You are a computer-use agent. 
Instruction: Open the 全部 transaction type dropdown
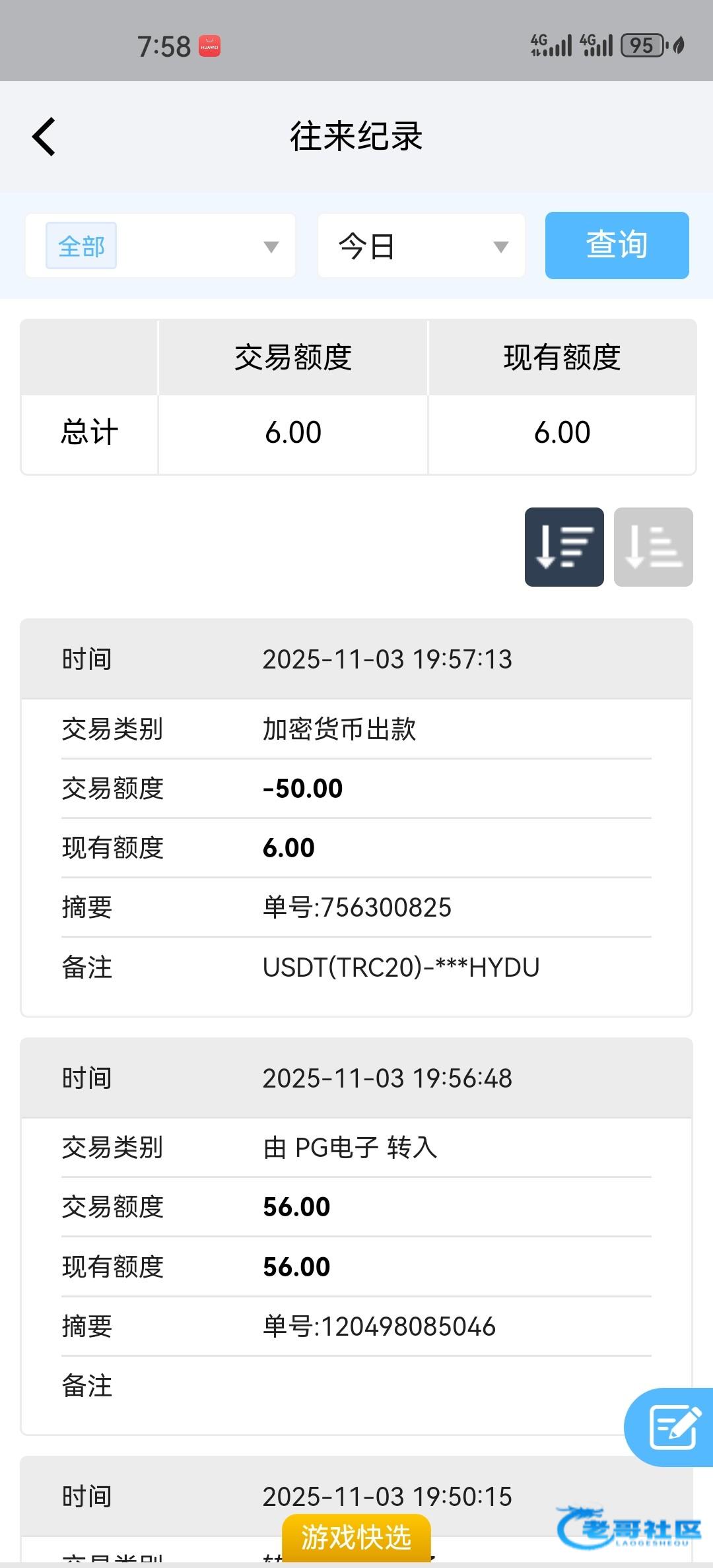click(x=160, y=246)
